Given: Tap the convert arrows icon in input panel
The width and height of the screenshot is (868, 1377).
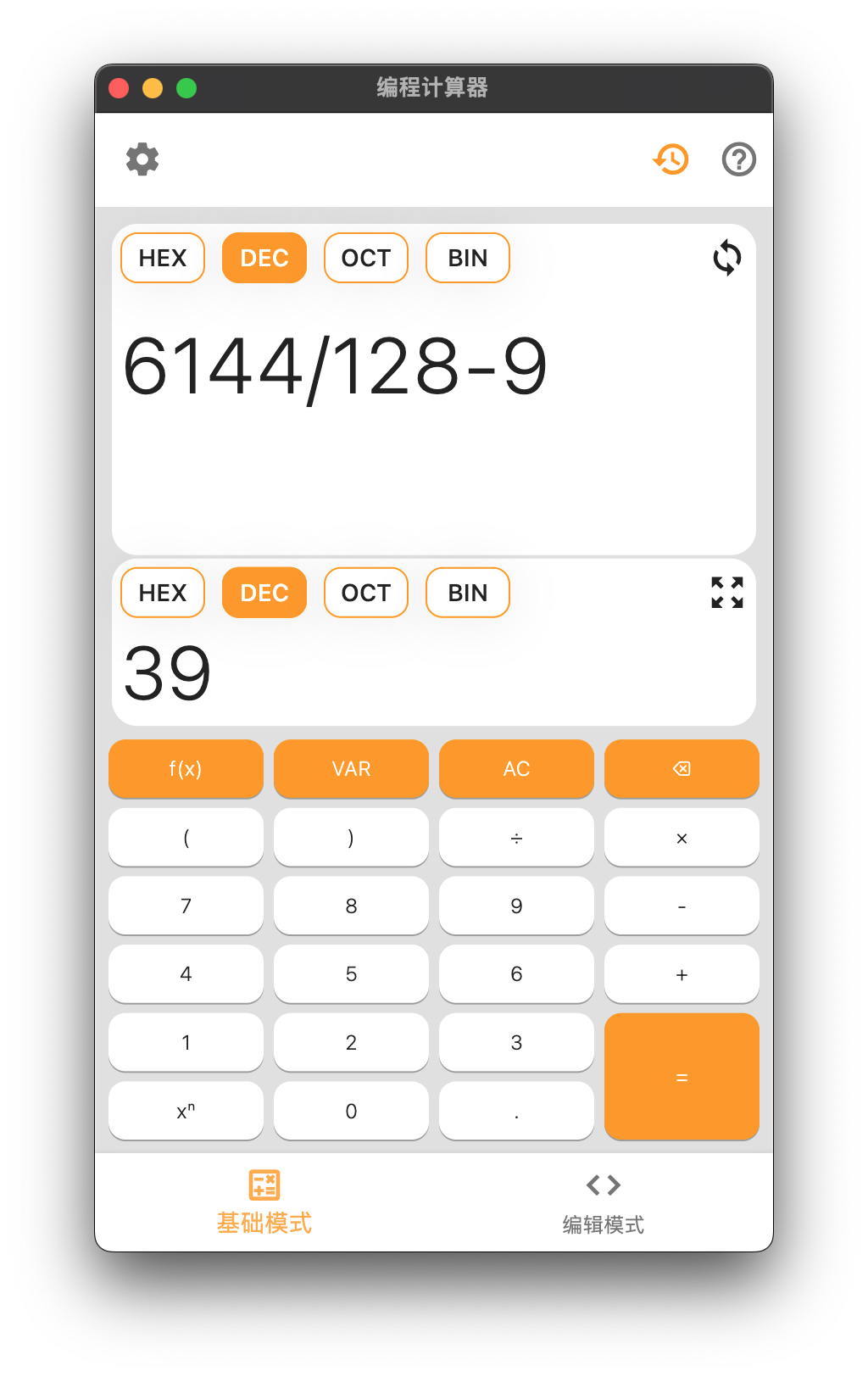Looking at the screenshot, I should [x=726, y=258].
